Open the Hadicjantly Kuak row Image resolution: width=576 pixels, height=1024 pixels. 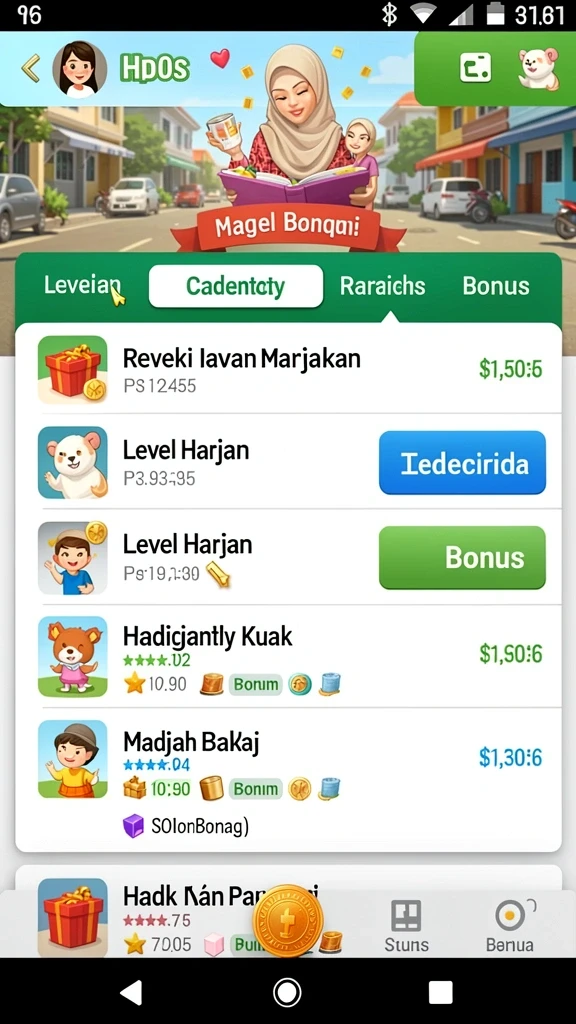tap(288, 656)
